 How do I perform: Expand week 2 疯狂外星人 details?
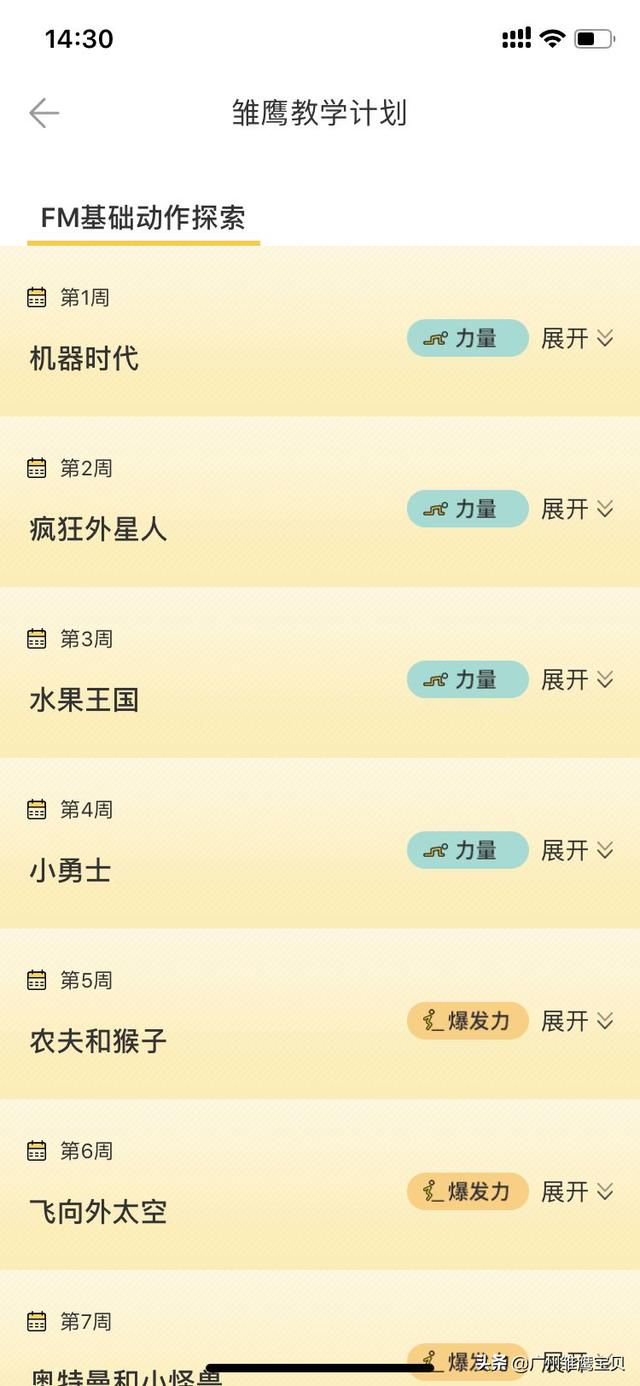point(577,509)
